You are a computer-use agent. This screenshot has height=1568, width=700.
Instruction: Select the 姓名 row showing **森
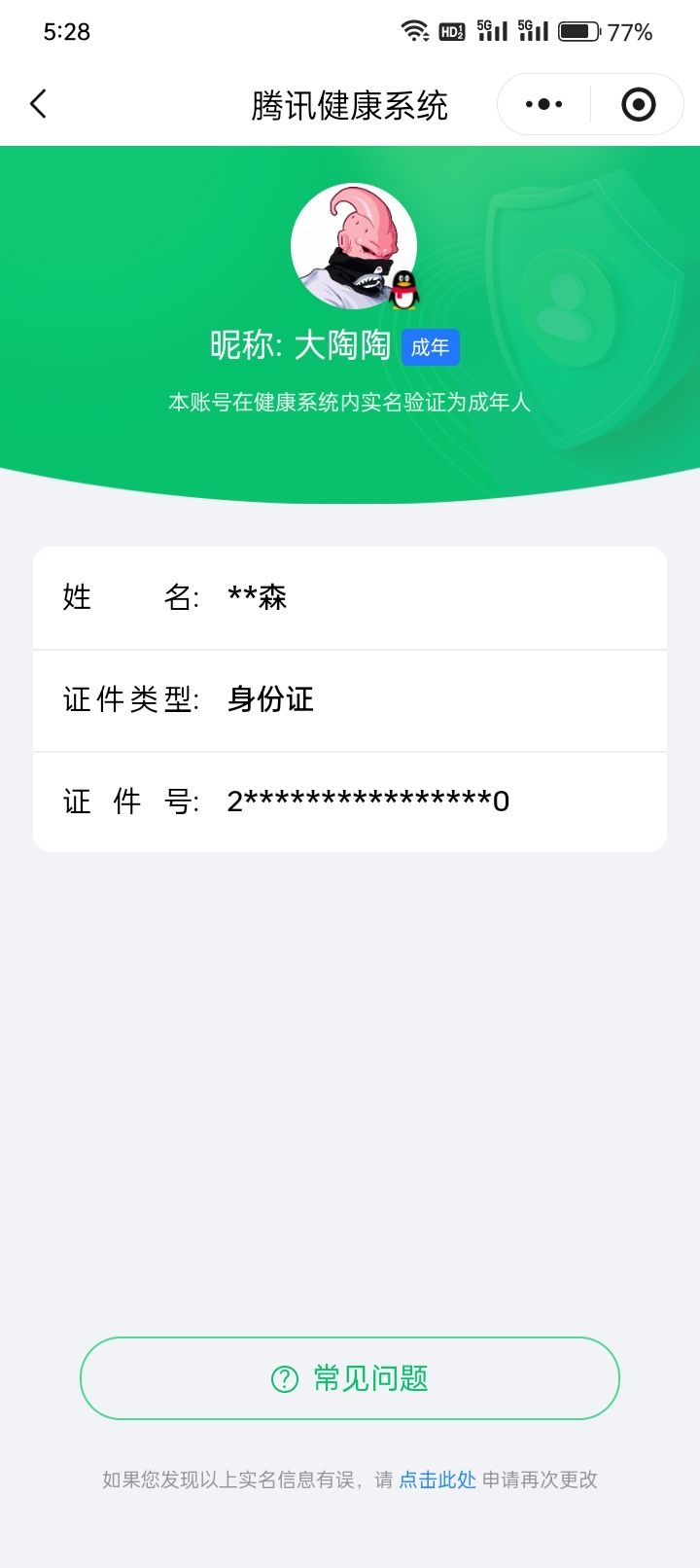point(350,597)
